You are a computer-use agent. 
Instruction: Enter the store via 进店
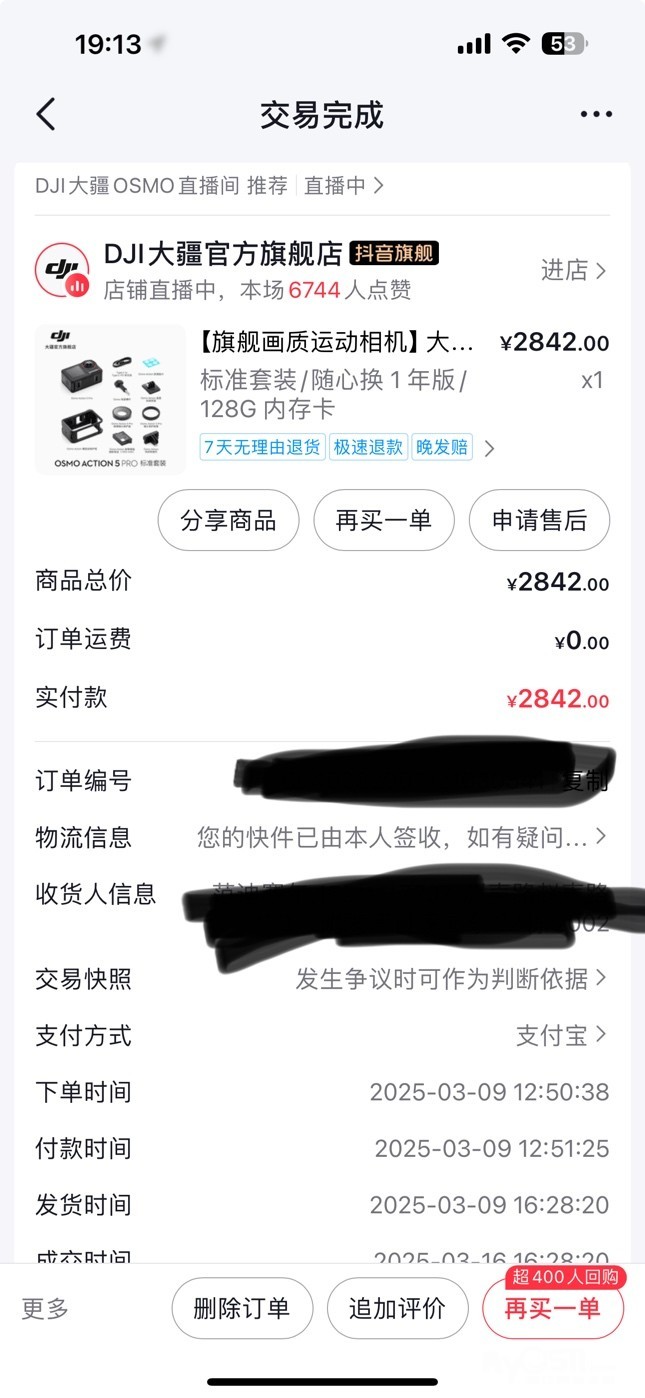tap(573, 270)
